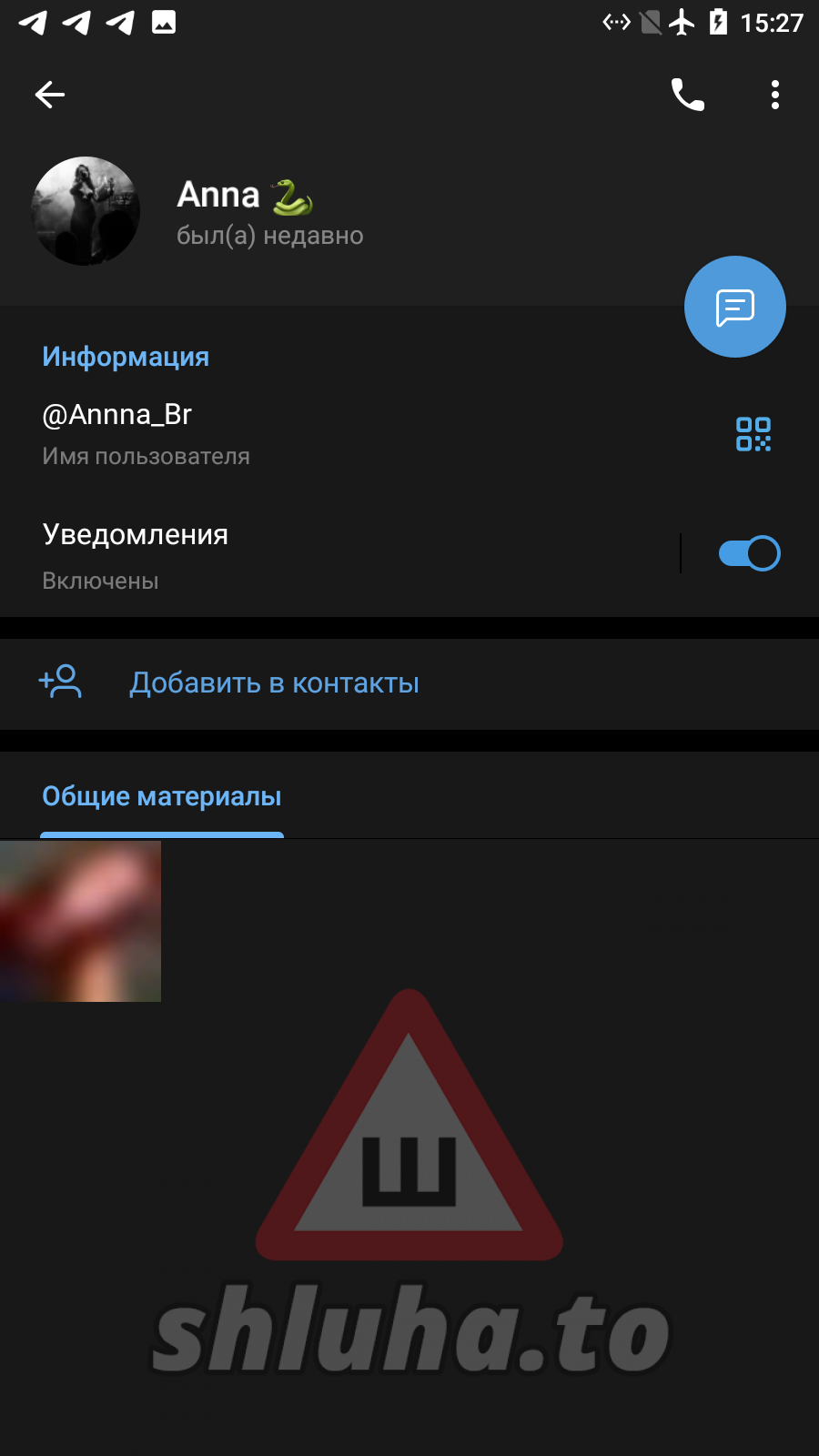Tap the @Annna_Br username row

273,433
